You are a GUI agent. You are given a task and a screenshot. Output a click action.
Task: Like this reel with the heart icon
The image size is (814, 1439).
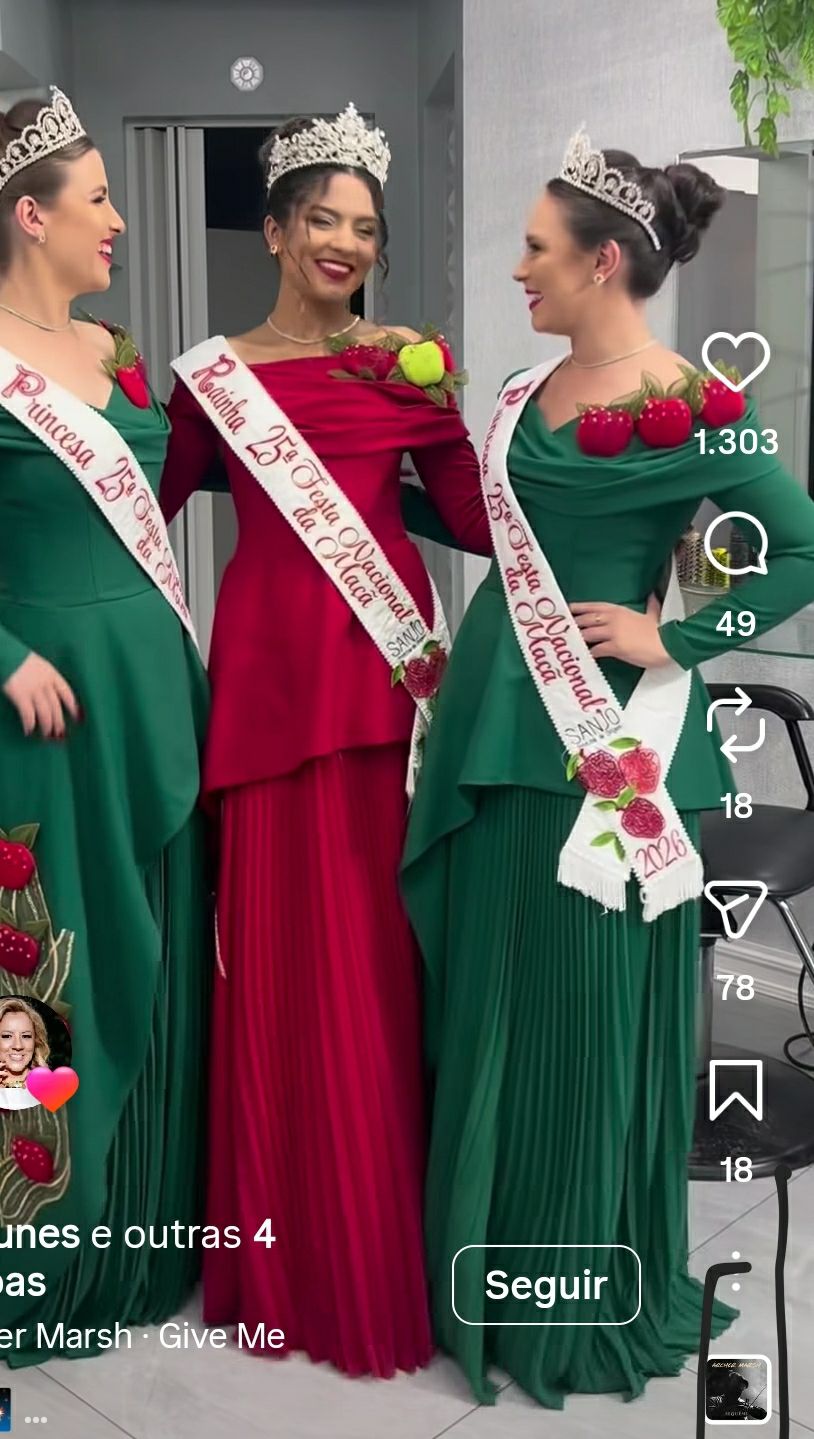[x=736, y=364]
